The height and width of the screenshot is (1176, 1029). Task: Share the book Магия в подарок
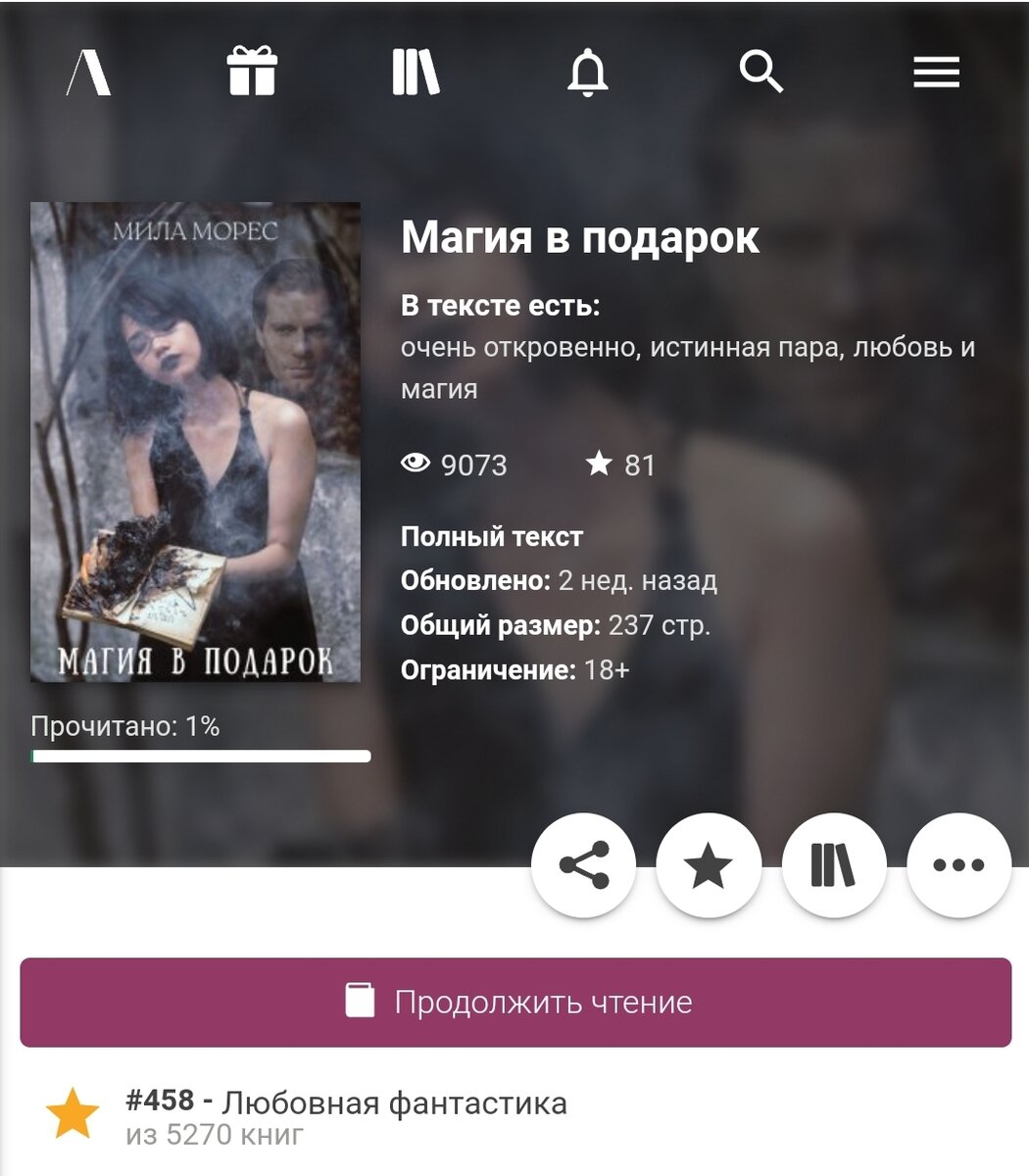tap(584, 865)
